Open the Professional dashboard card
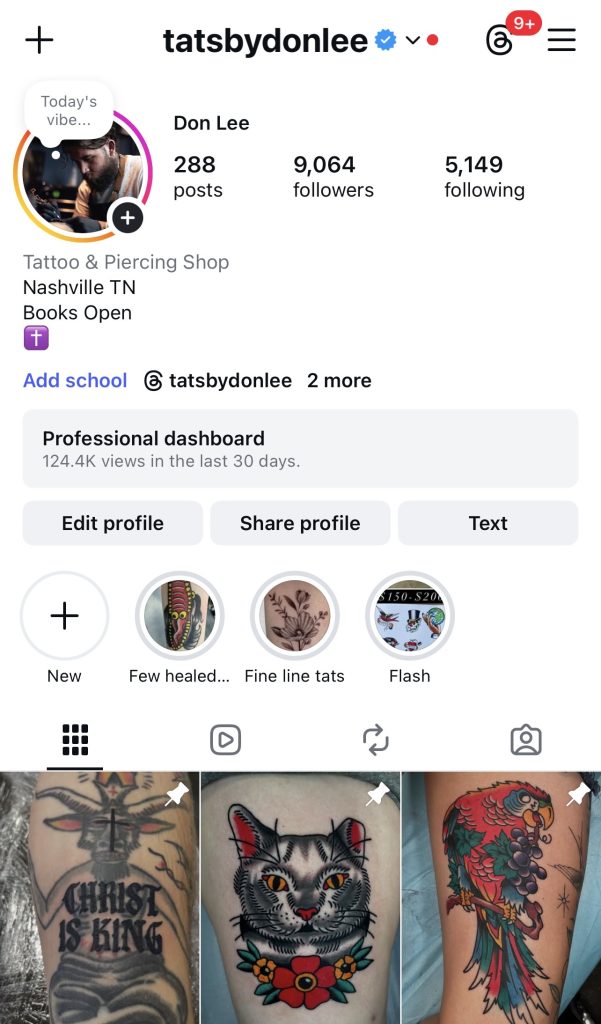This screenshot has height=1024, width=601. tap(300, 448)
